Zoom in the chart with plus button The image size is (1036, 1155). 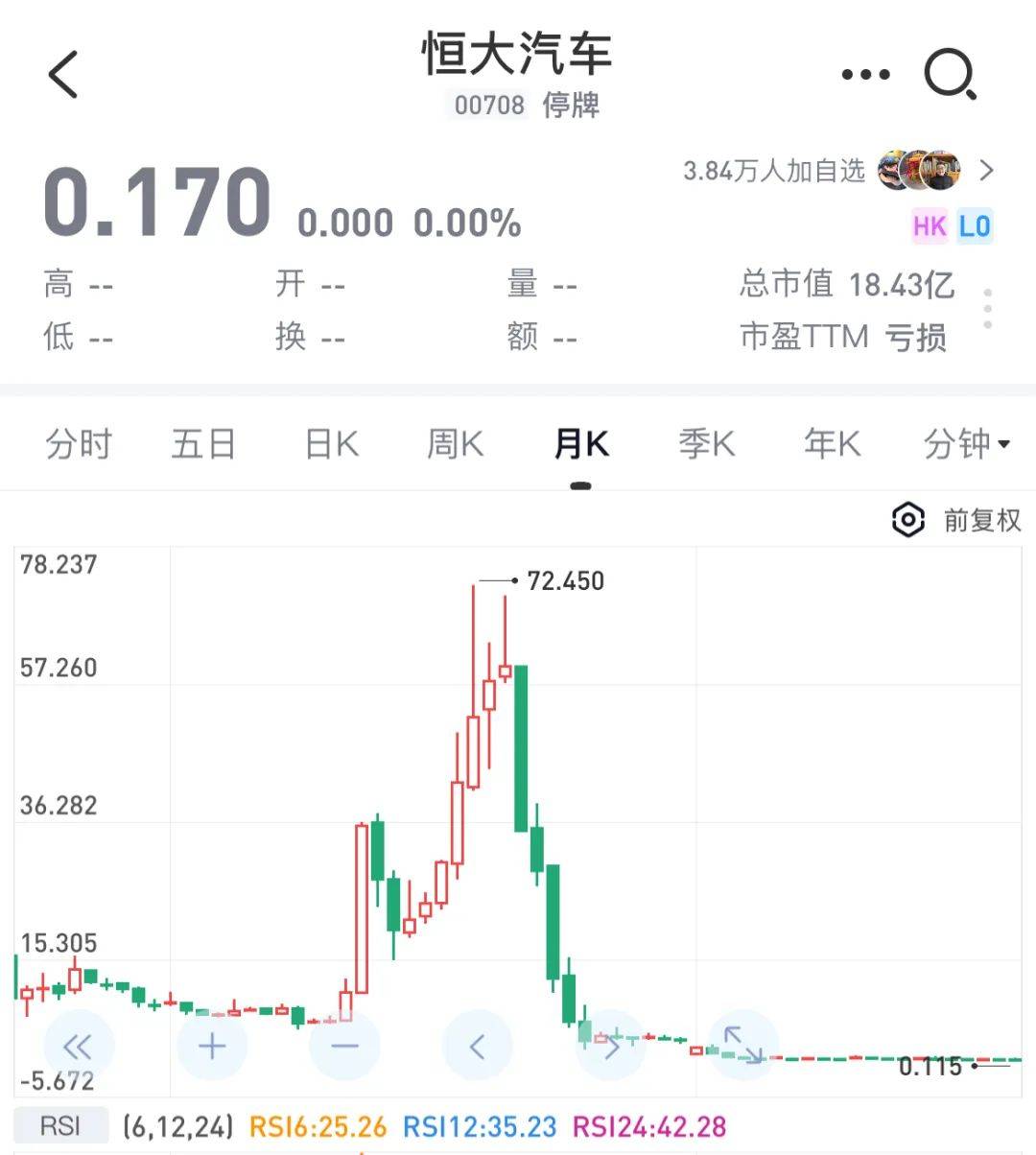point(212,1046)
